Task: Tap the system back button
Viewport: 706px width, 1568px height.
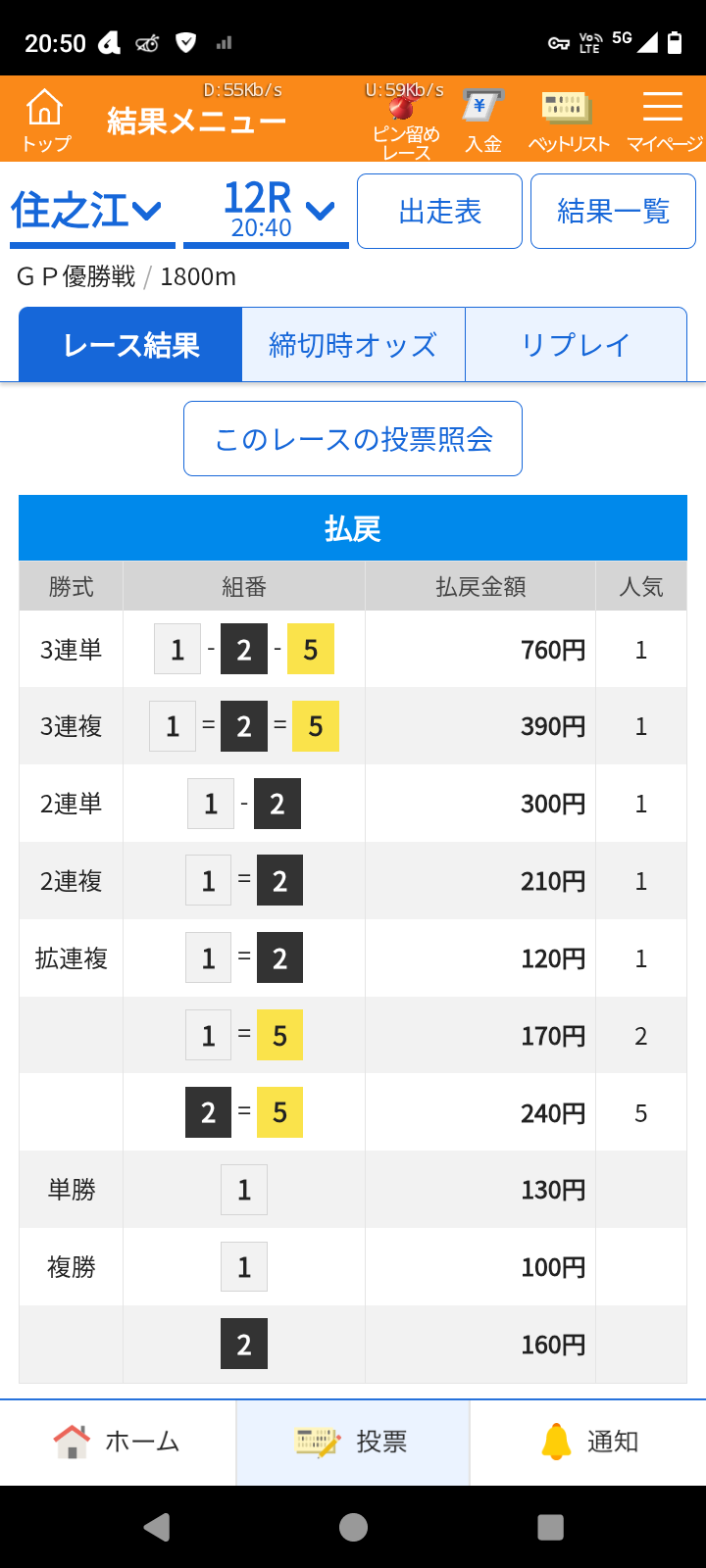Action: pos(157,1527)
